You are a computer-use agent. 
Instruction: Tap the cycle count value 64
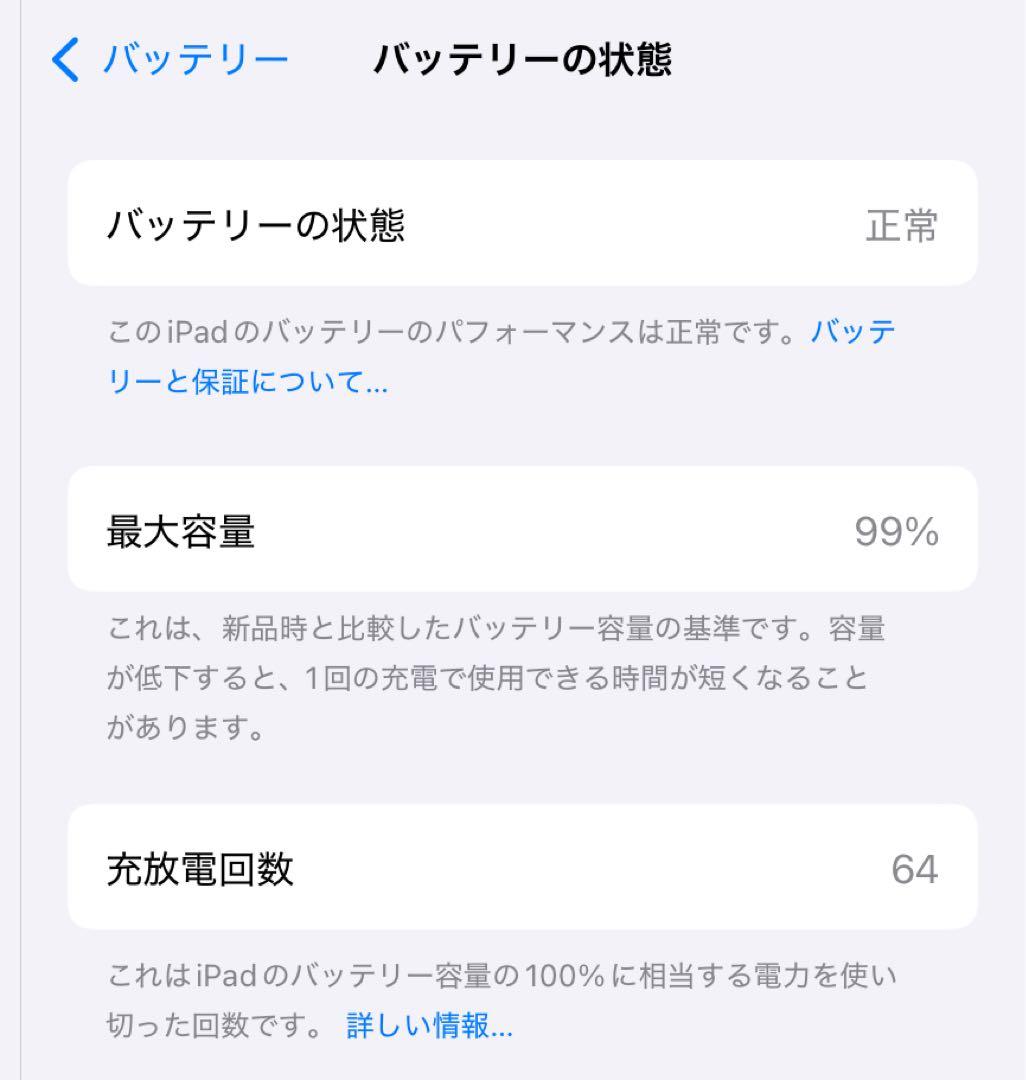913,869
